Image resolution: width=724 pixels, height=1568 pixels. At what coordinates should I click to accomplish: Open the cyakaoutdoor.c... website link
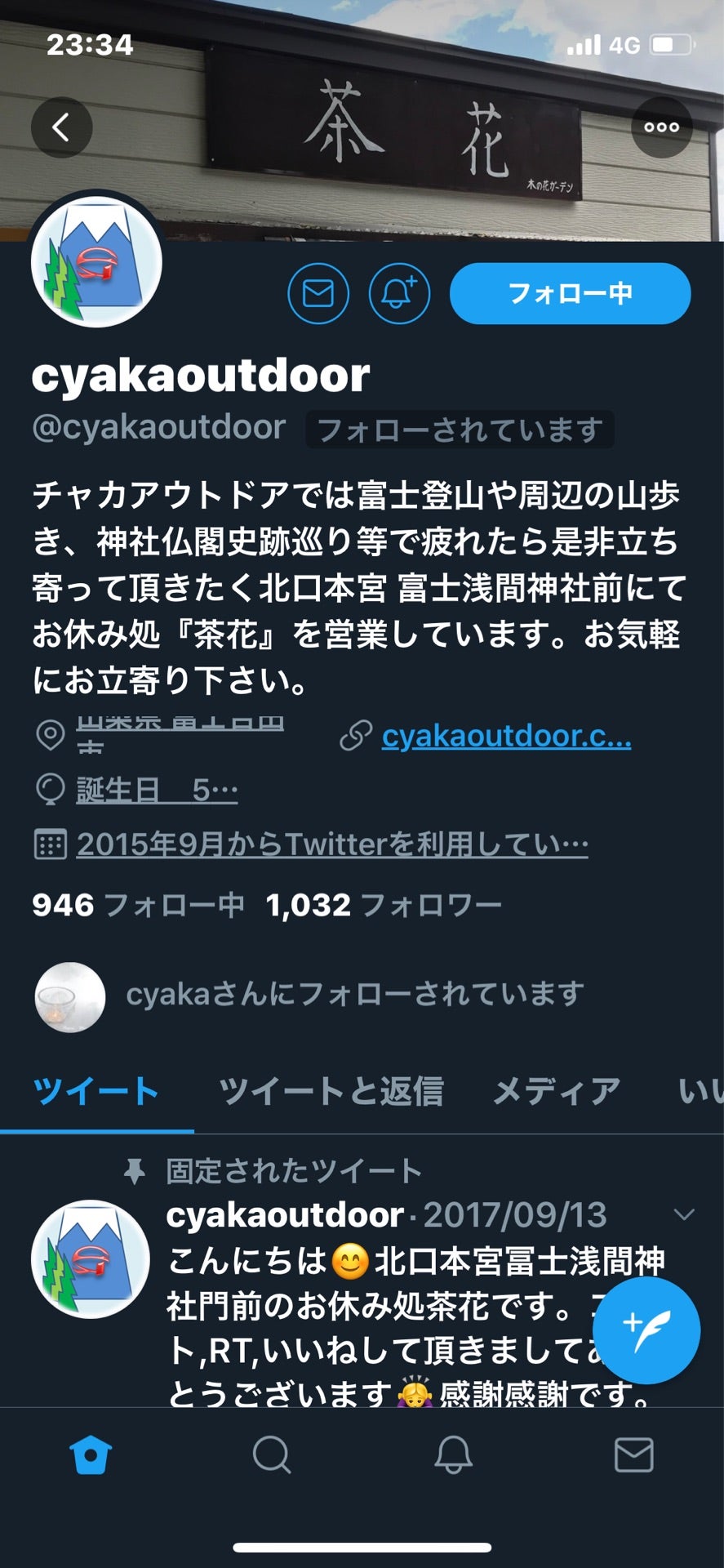pos(504,737)
